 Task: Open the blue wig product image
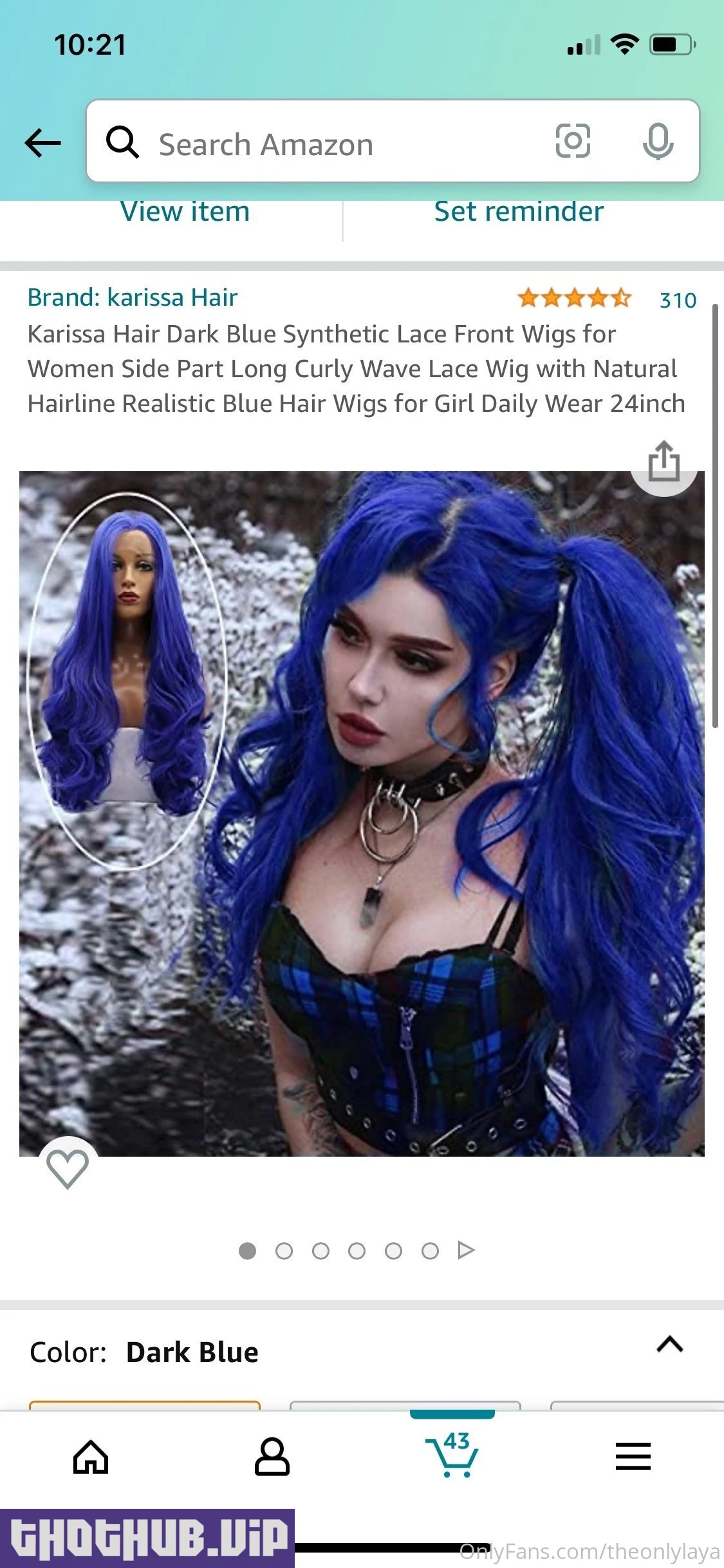tap(362, 812)
